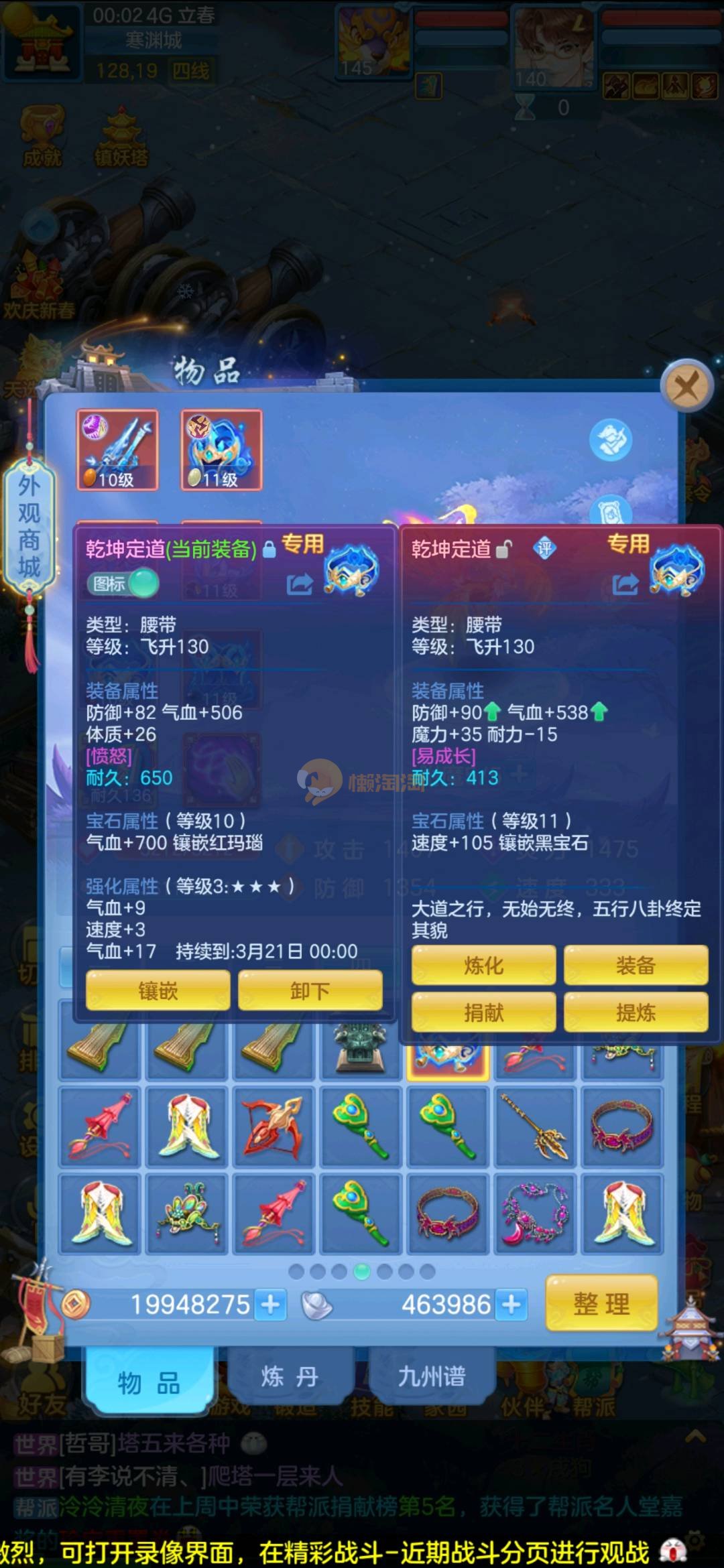Select the level 10 sword item

point(118,450)
